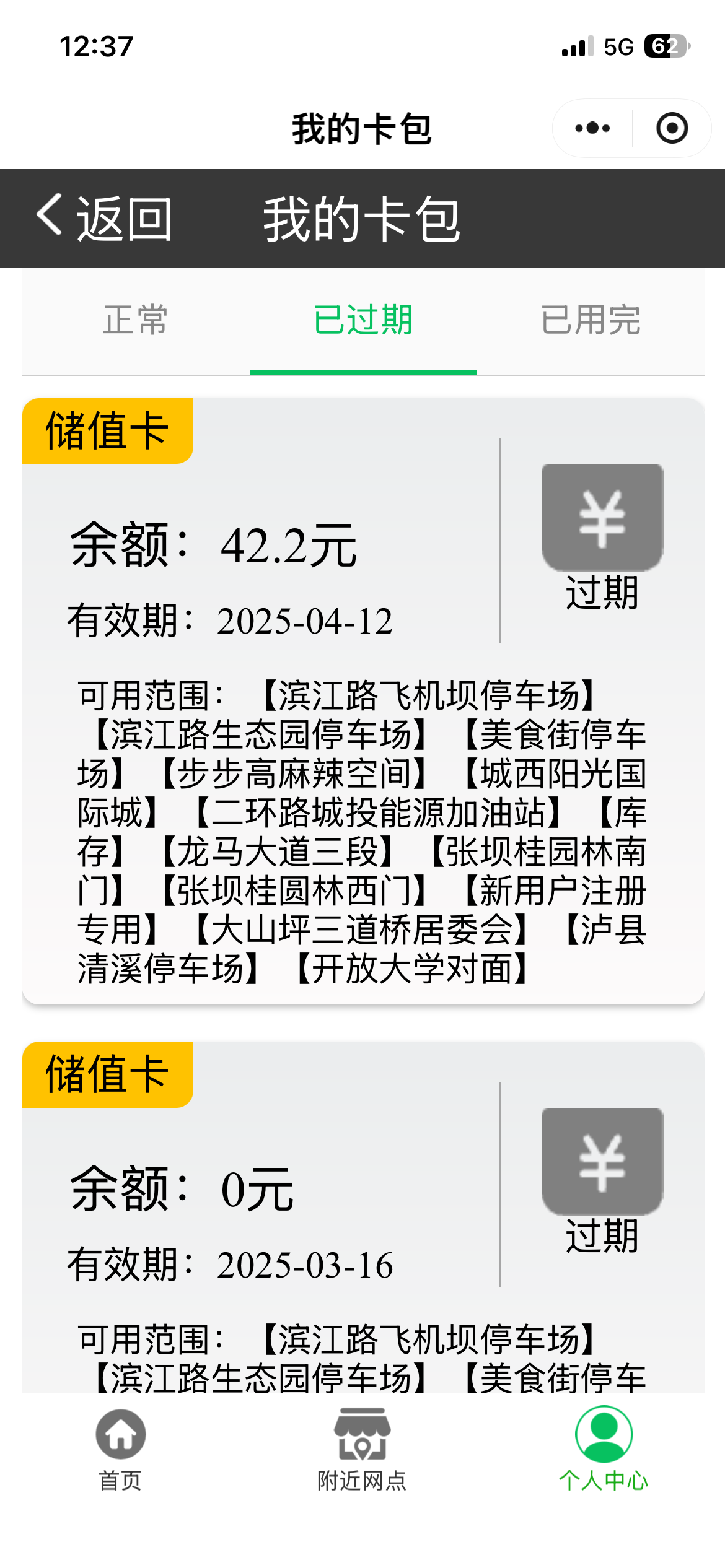Open the mini program overflow menu
This screenshot has width=725, height=1568.
point(592,128)
